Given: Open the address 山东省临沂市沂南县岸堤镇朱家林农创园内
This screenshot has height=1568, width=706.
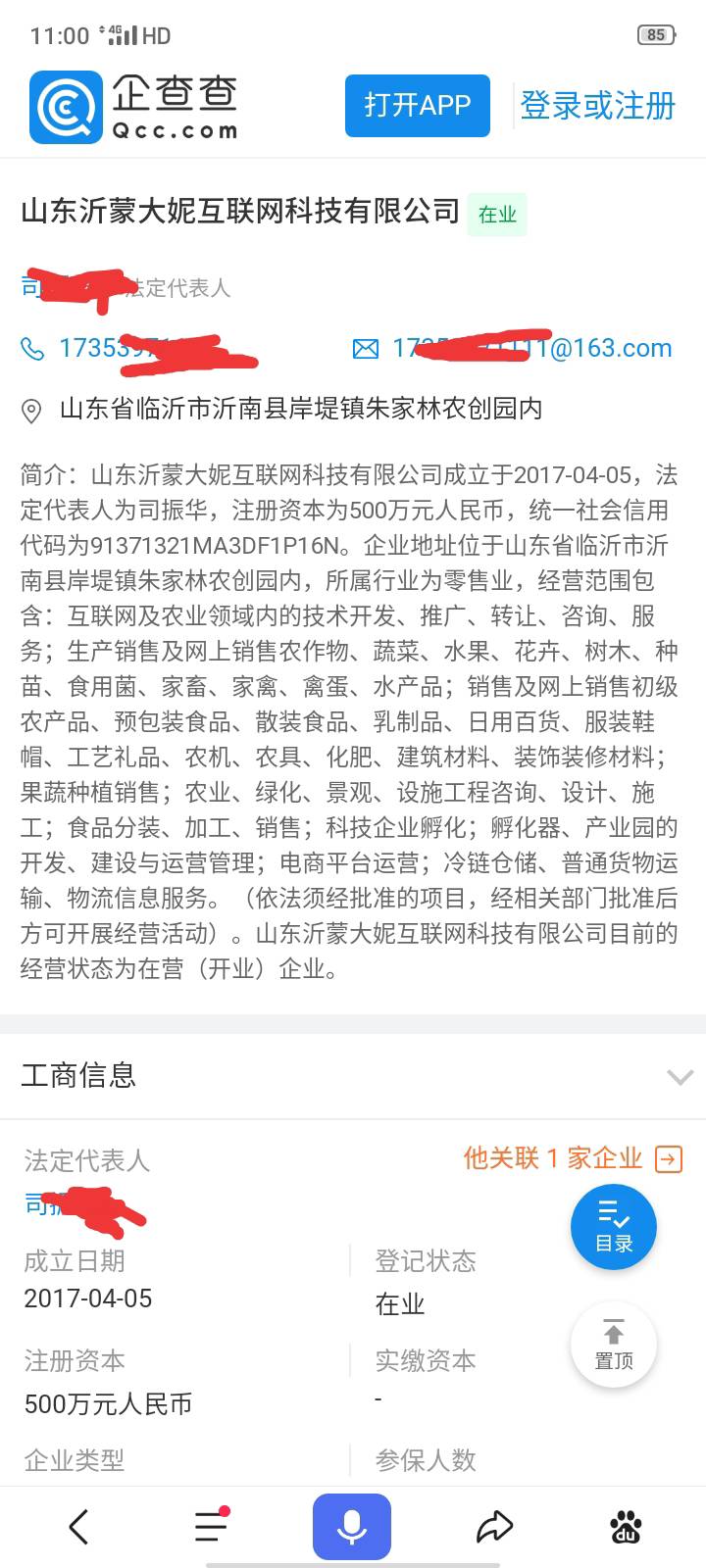Looking at the screenshot, I should coord(283,409).
